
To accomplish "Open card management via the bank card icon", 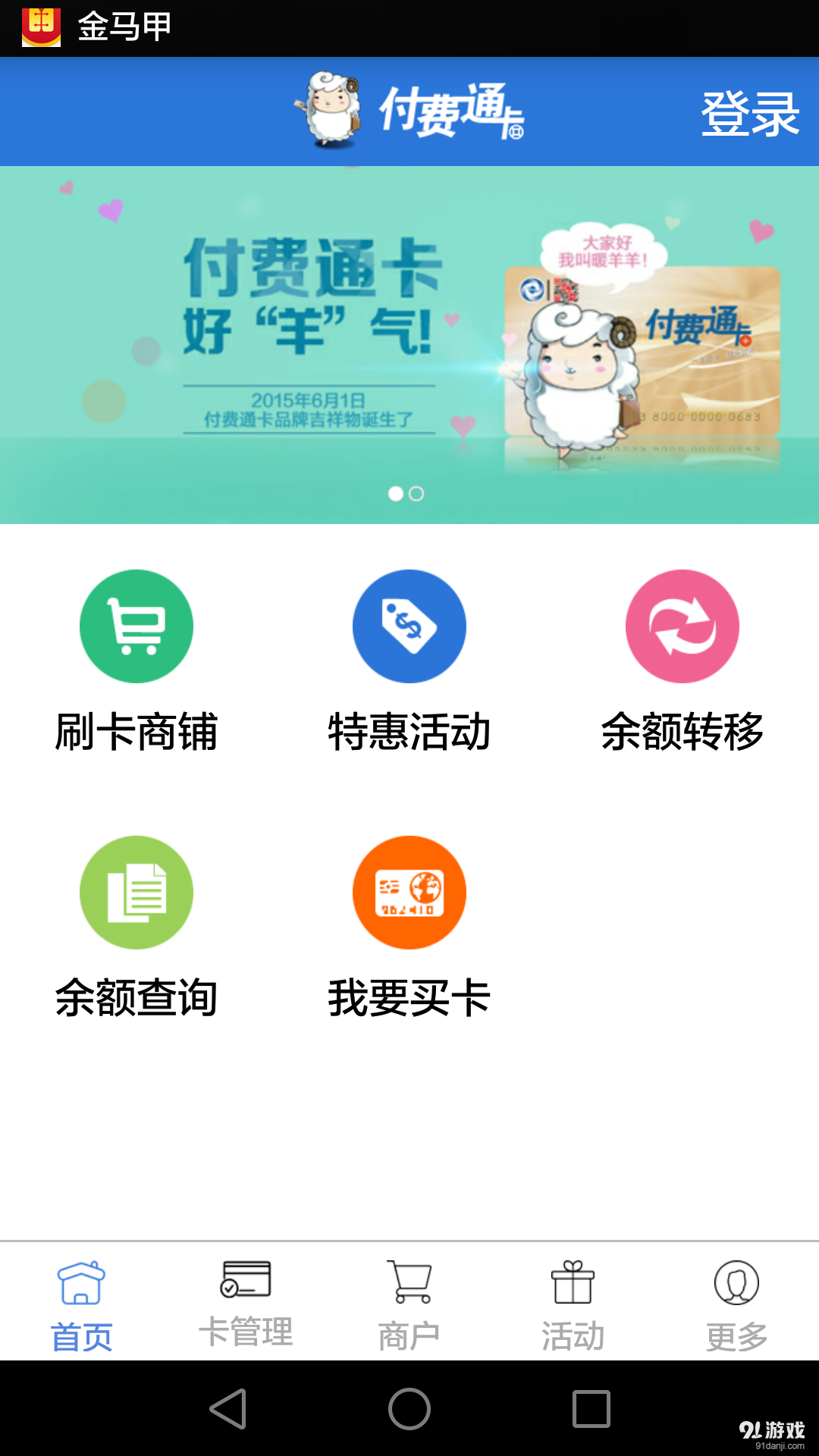I will pyautogui.click(x=246, y=1282).
